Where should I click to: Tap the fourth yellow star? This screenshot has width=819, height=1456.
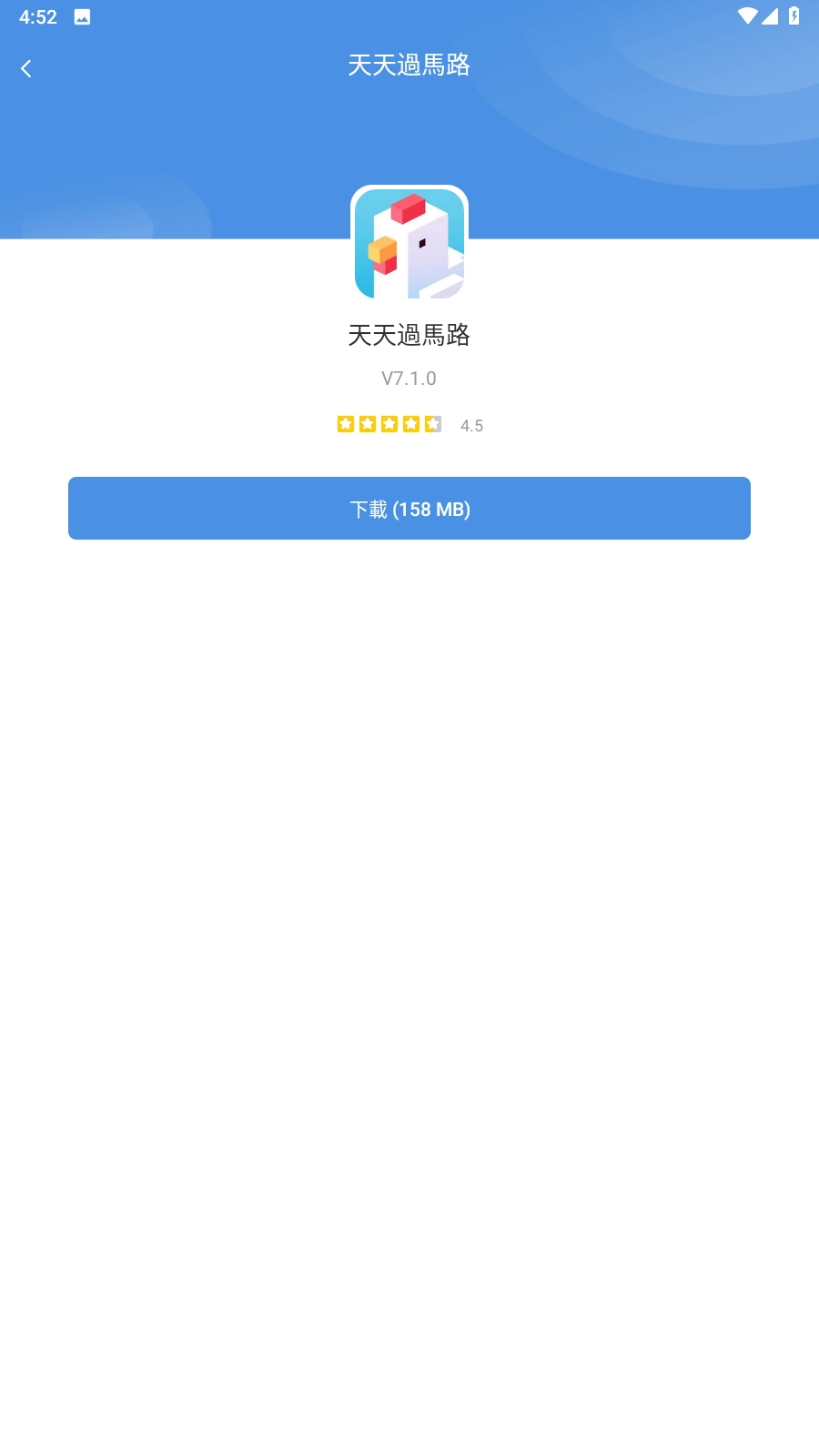pyautogui.click(x=409, y=424)
